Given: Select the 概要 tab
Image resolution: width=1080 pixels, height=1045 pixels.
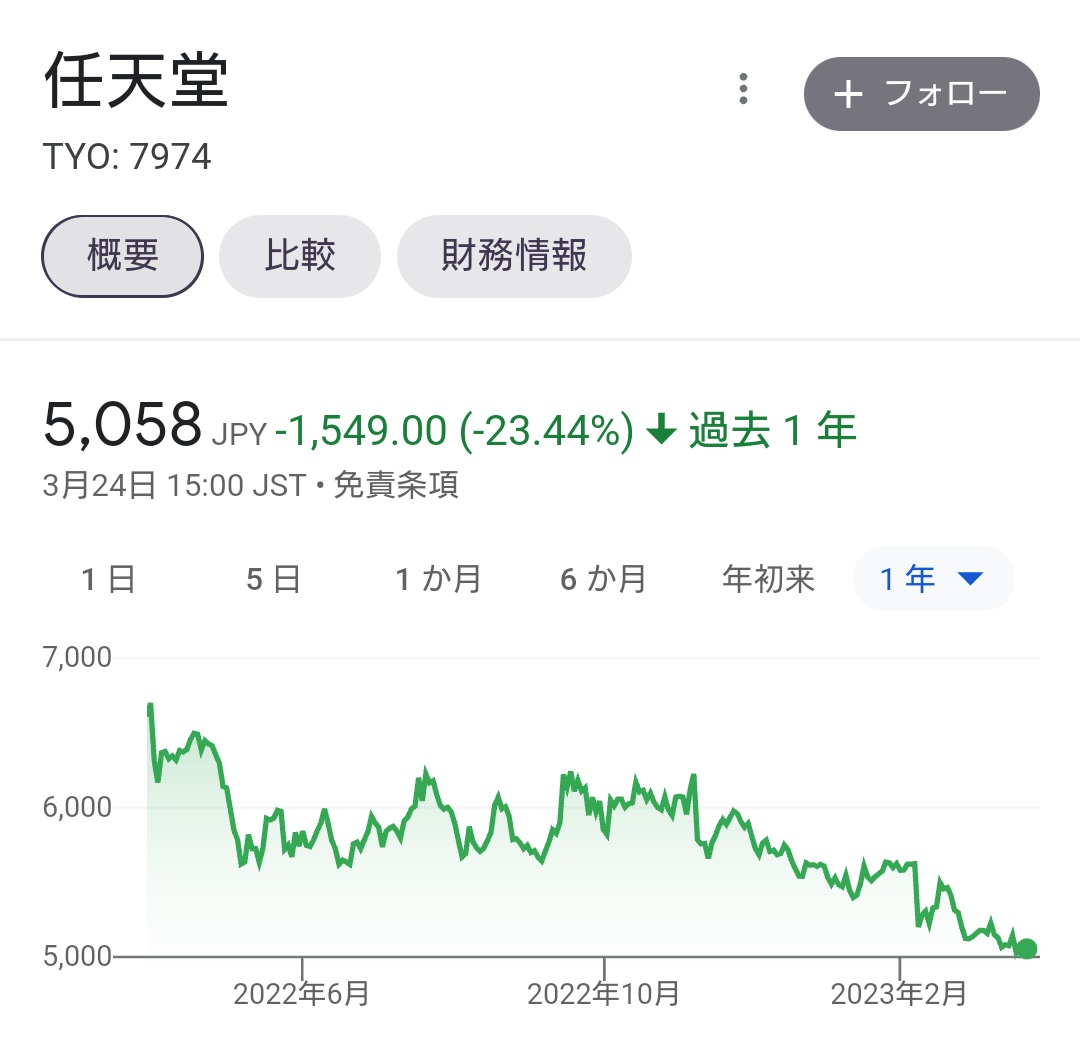Looking at the screenshot, I should point(122,256).
